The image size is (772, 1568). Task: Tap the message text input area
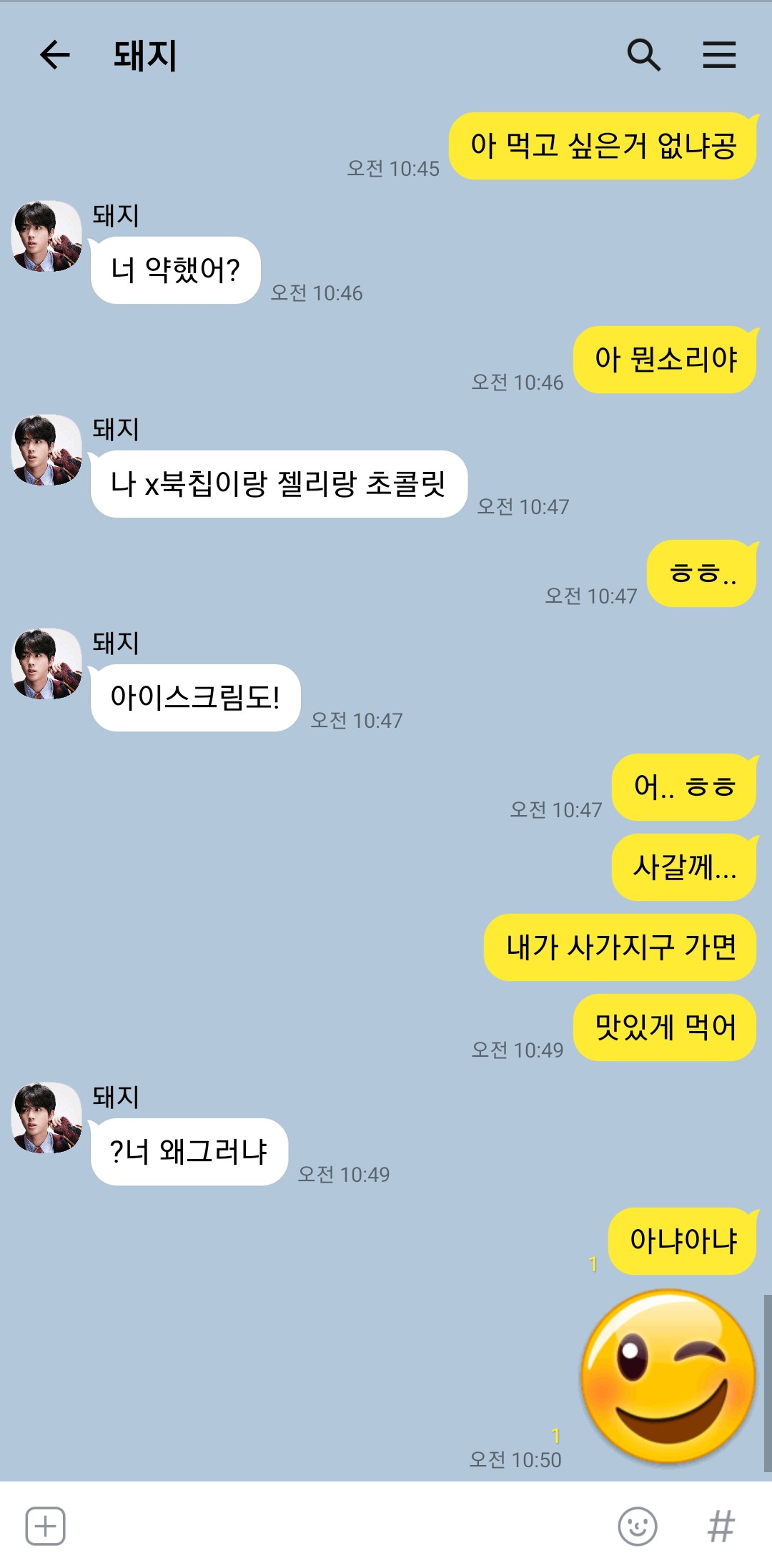[340, 1526]
